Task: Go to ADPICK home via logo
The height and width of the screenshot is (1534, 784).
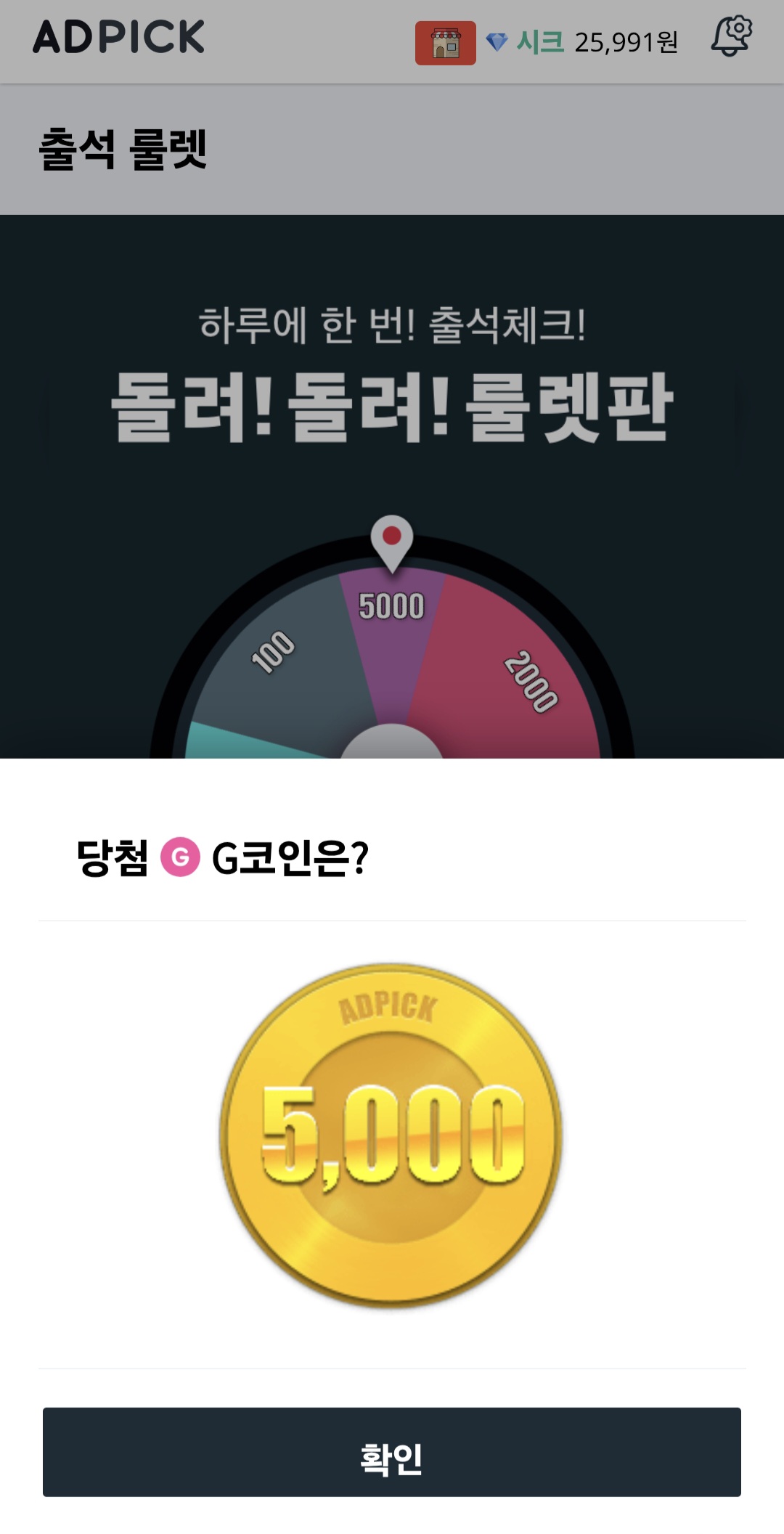Action: 118,36
